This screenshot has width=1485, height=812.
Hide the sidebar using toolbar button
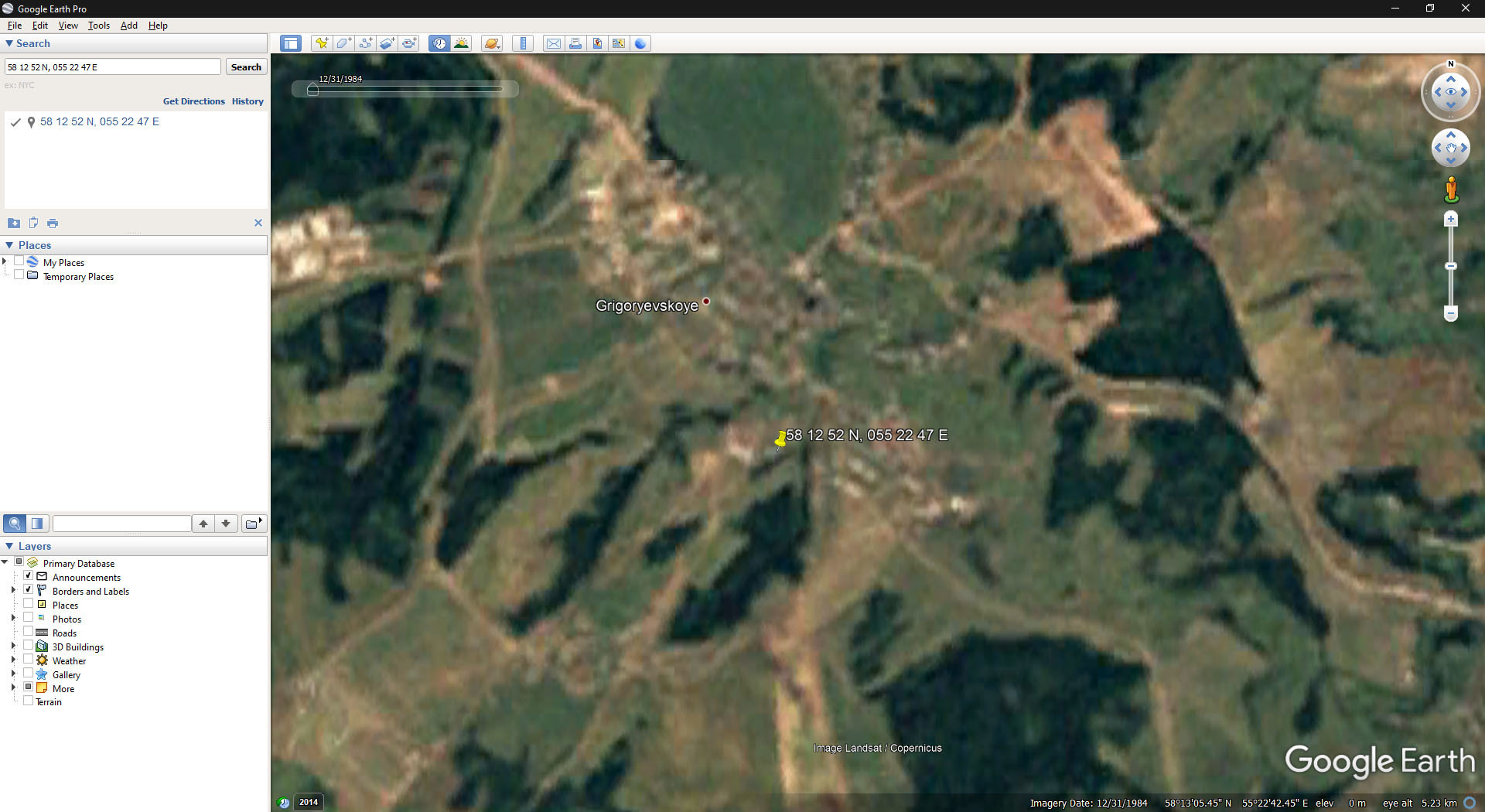tap(291, 43)
